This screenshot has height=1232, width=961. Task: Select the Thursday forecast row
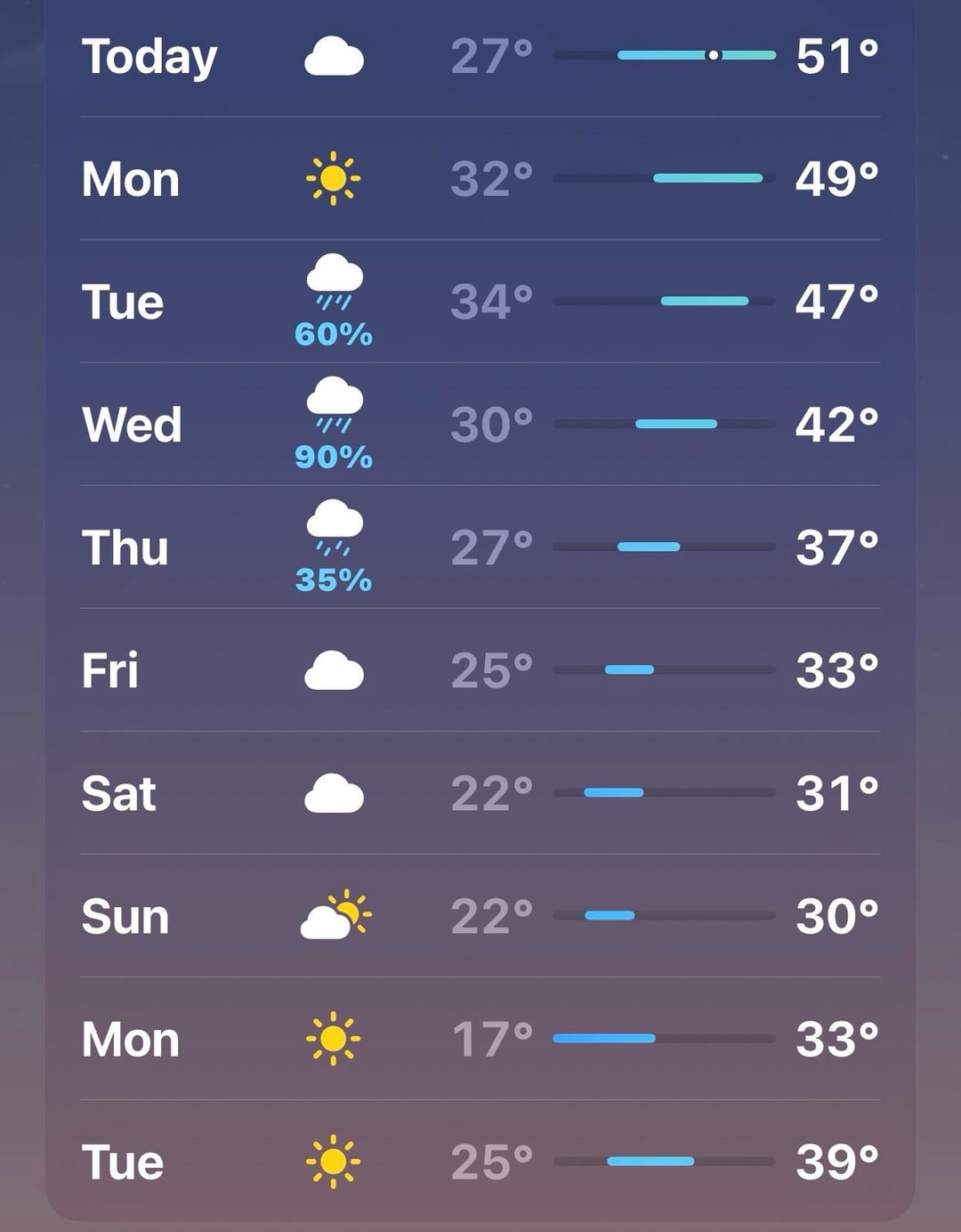[480, 547]
